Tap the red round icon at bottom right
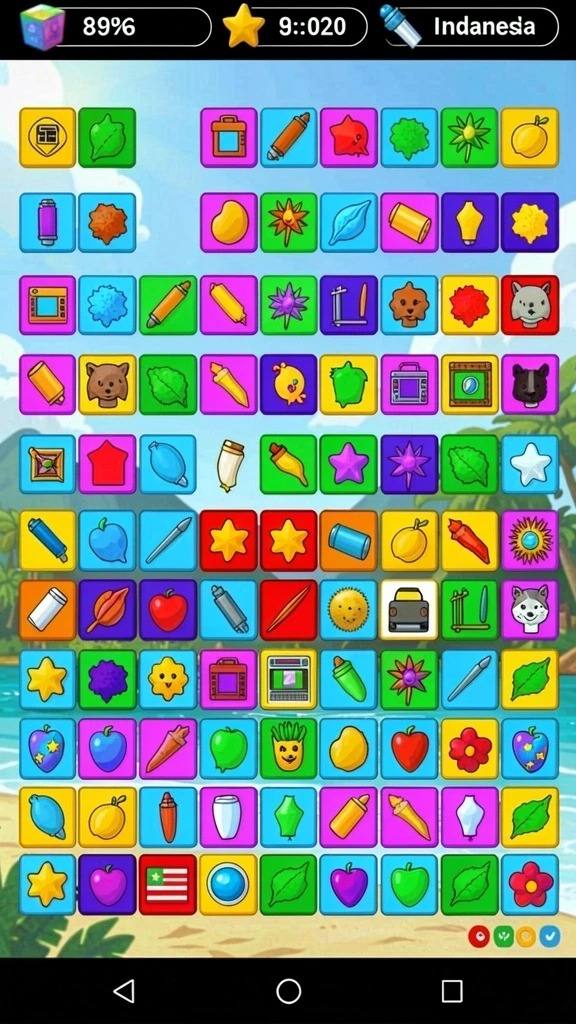The width and height of the screenshot is (576, 1024). click(x=479, y=936)
